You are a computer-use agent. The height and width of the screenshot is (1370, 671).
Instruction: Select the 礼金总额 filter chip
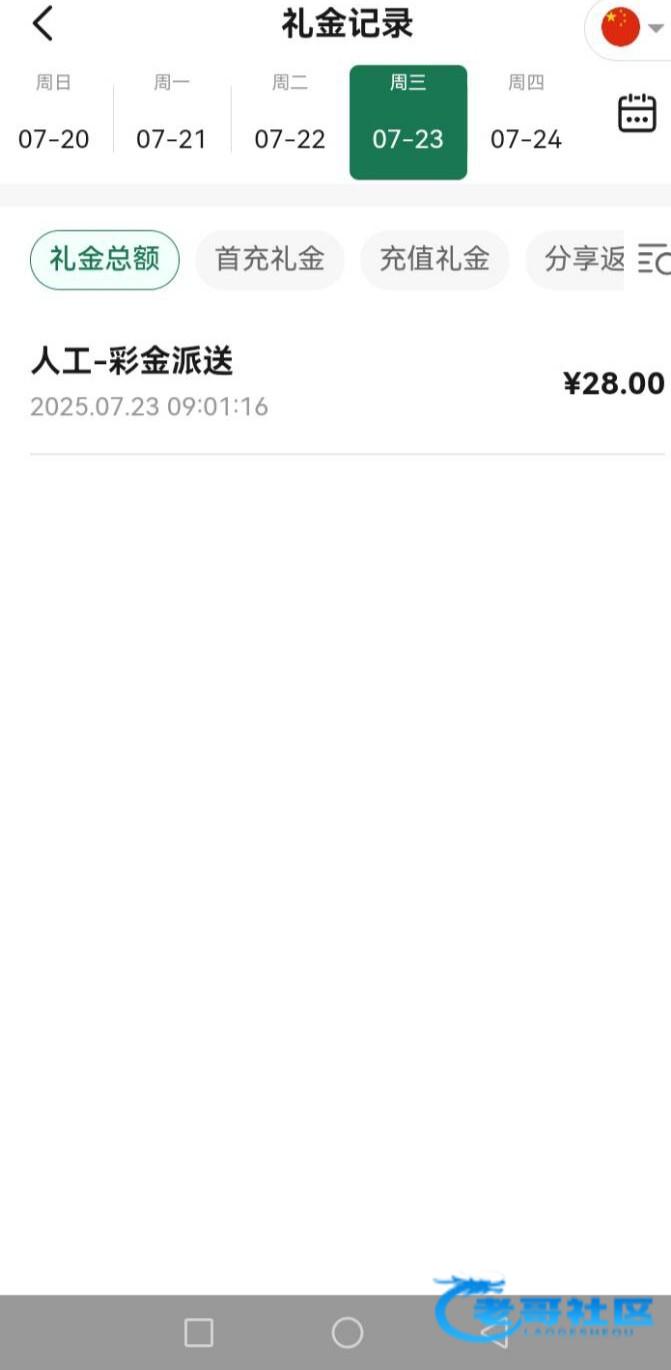[x=105, y=260]
